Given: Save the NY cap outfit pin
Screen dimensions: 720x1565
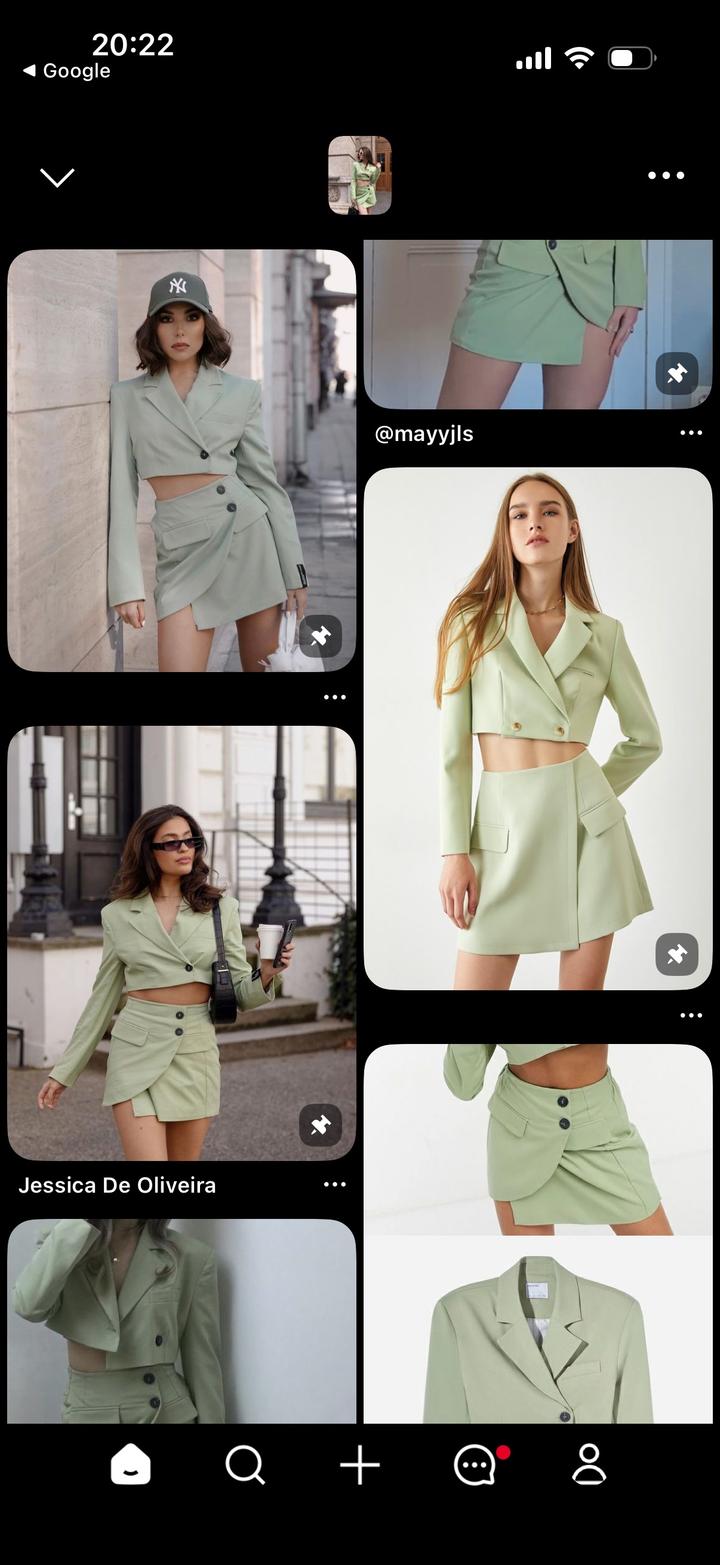Looking at the screenshot, I should (x=320, y=637).
